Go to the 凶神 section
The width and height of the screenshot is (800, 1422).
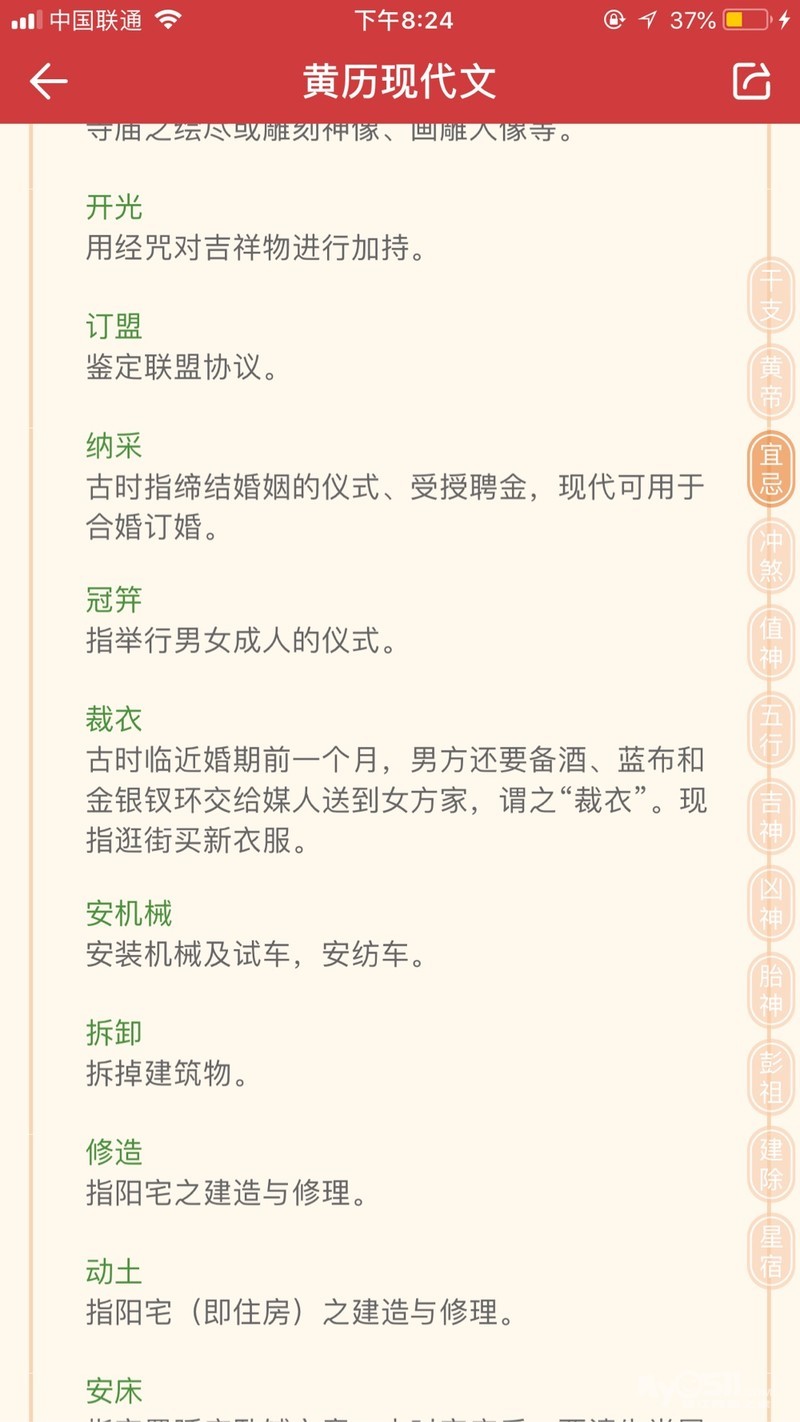point(771,904)
